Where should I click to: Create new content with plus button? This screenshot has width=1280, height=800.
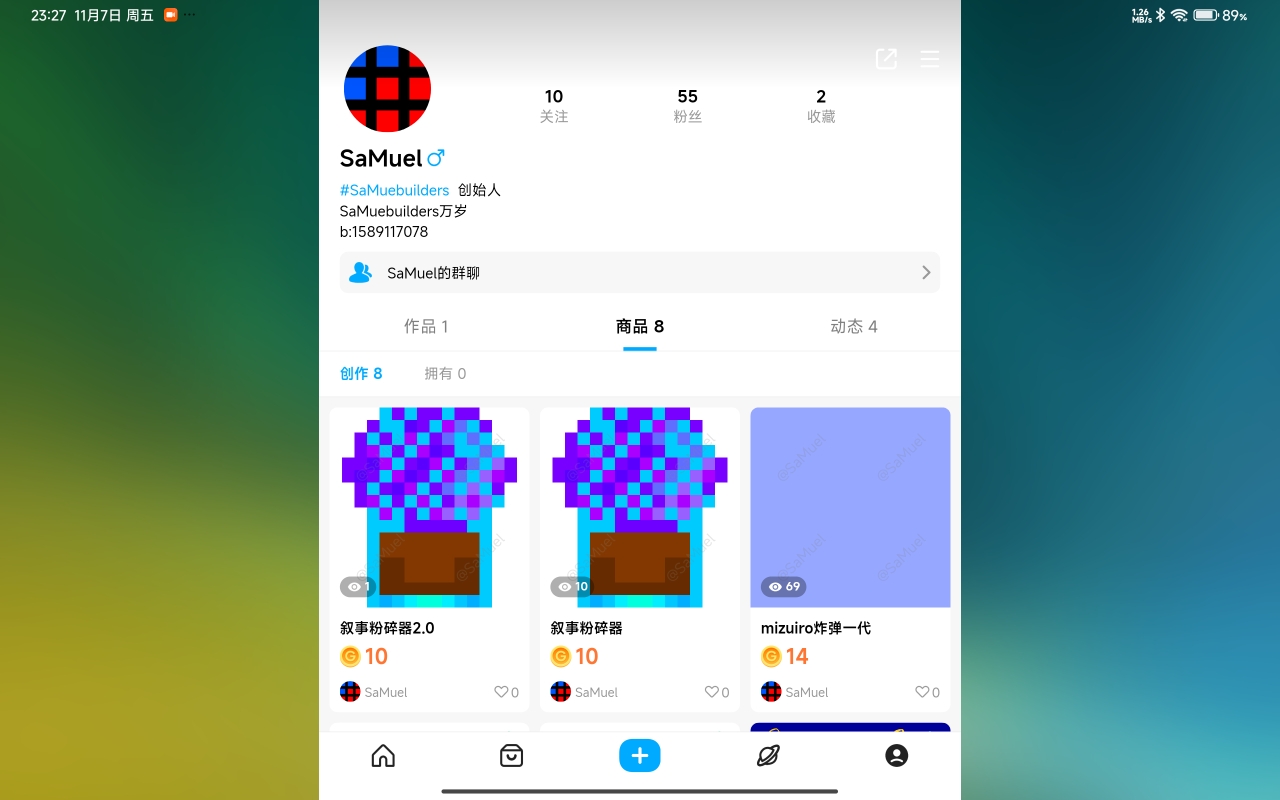[640, 756]
